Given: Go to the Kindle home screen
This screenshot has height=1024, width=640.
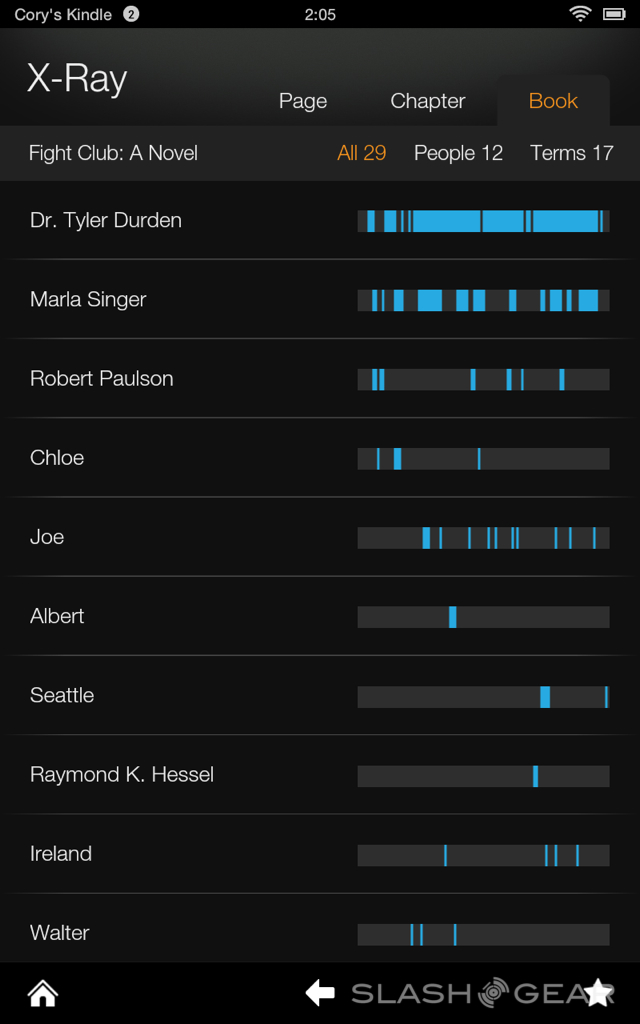Looking at the screenshot, I should click(x=42, y=993).
